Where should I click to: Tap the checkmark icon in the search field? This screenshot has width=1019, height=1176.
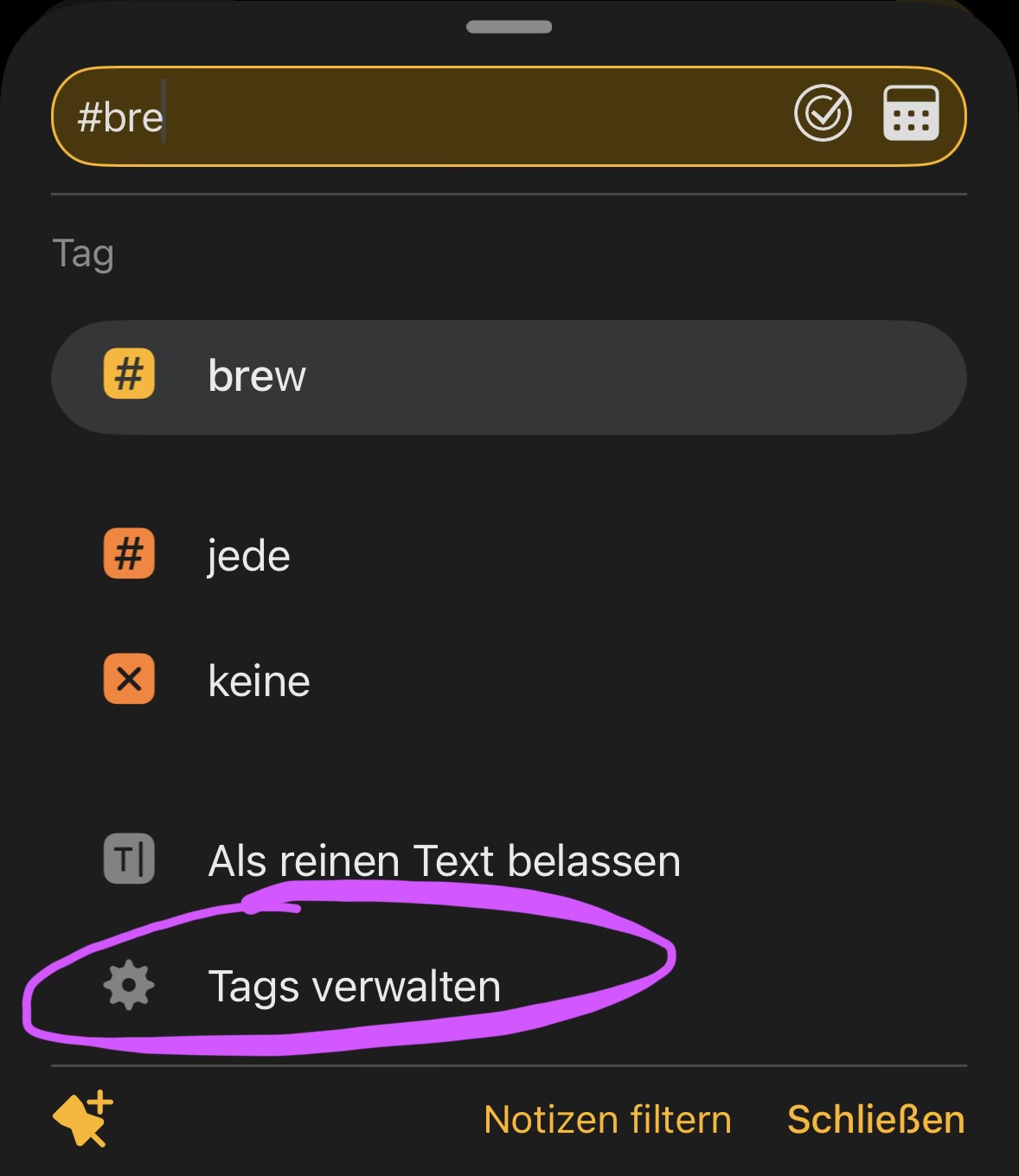[x=823, y=113]
